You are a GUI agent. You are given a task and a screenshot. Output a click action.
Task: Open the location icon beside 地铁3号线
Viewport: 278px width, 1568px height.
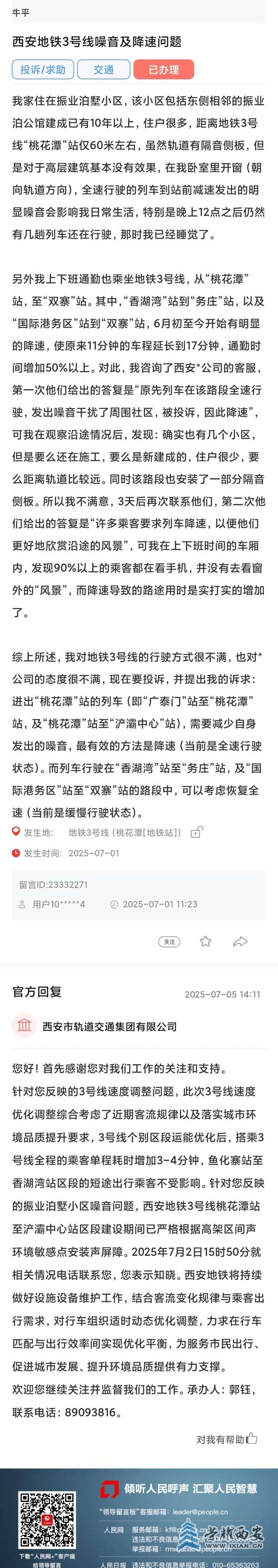coord(196,833)
